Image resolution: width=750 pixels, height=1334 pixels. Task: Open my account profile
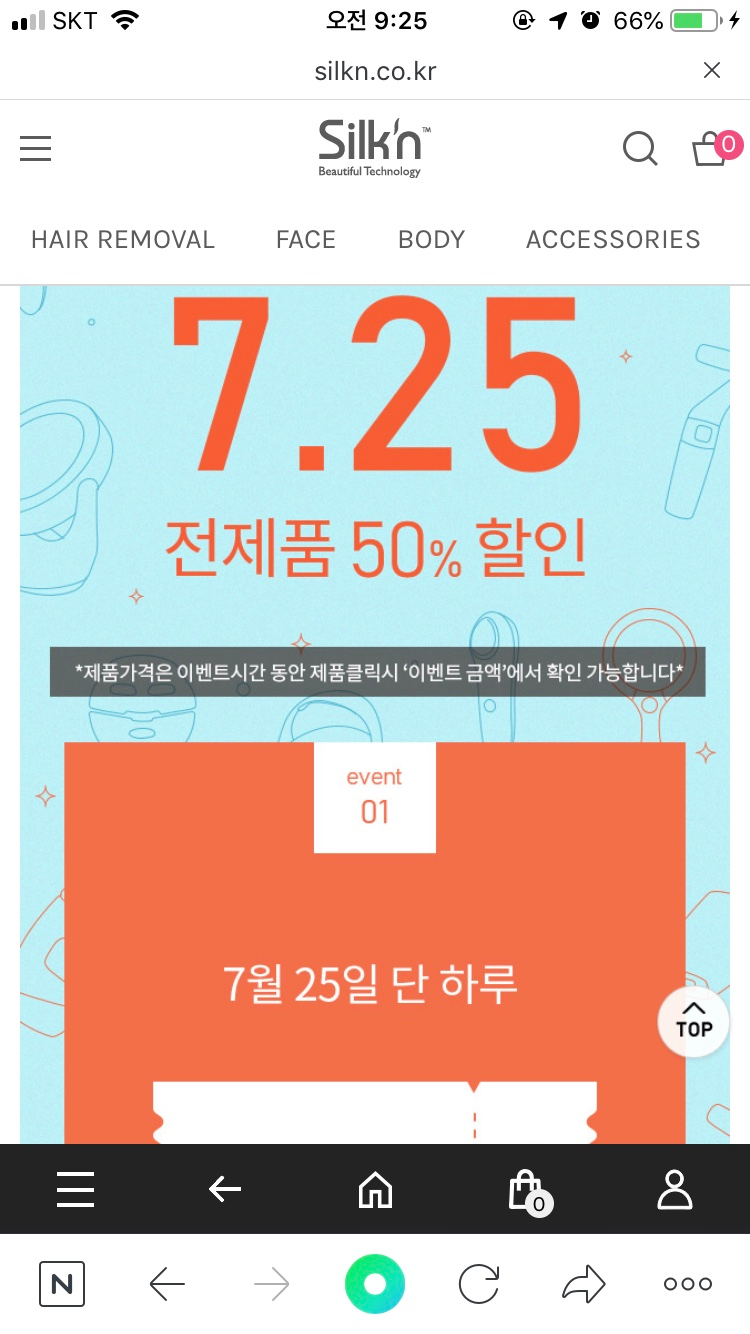click(675, 1190)
